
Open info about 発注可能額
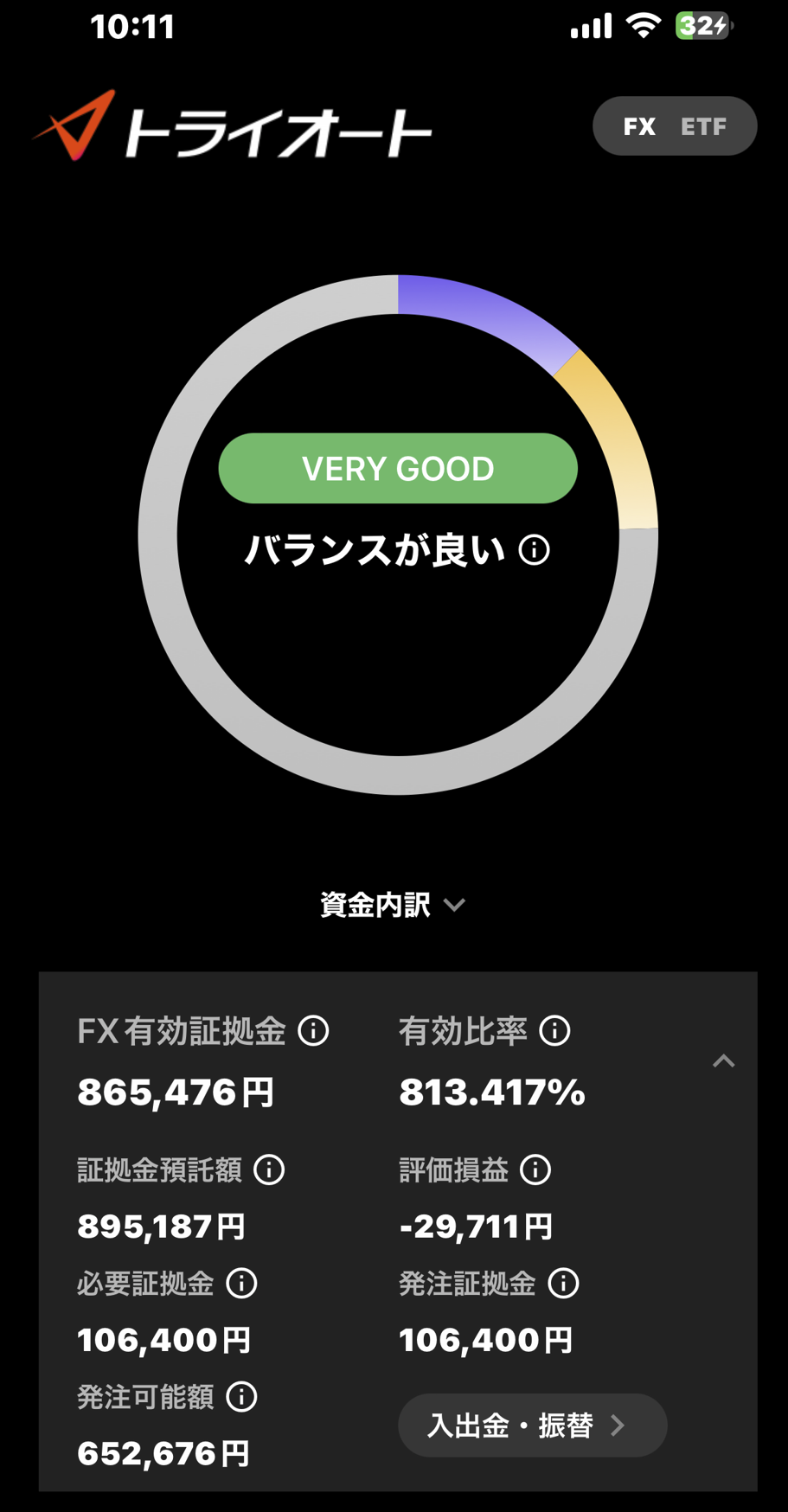tap(241, 1397)
